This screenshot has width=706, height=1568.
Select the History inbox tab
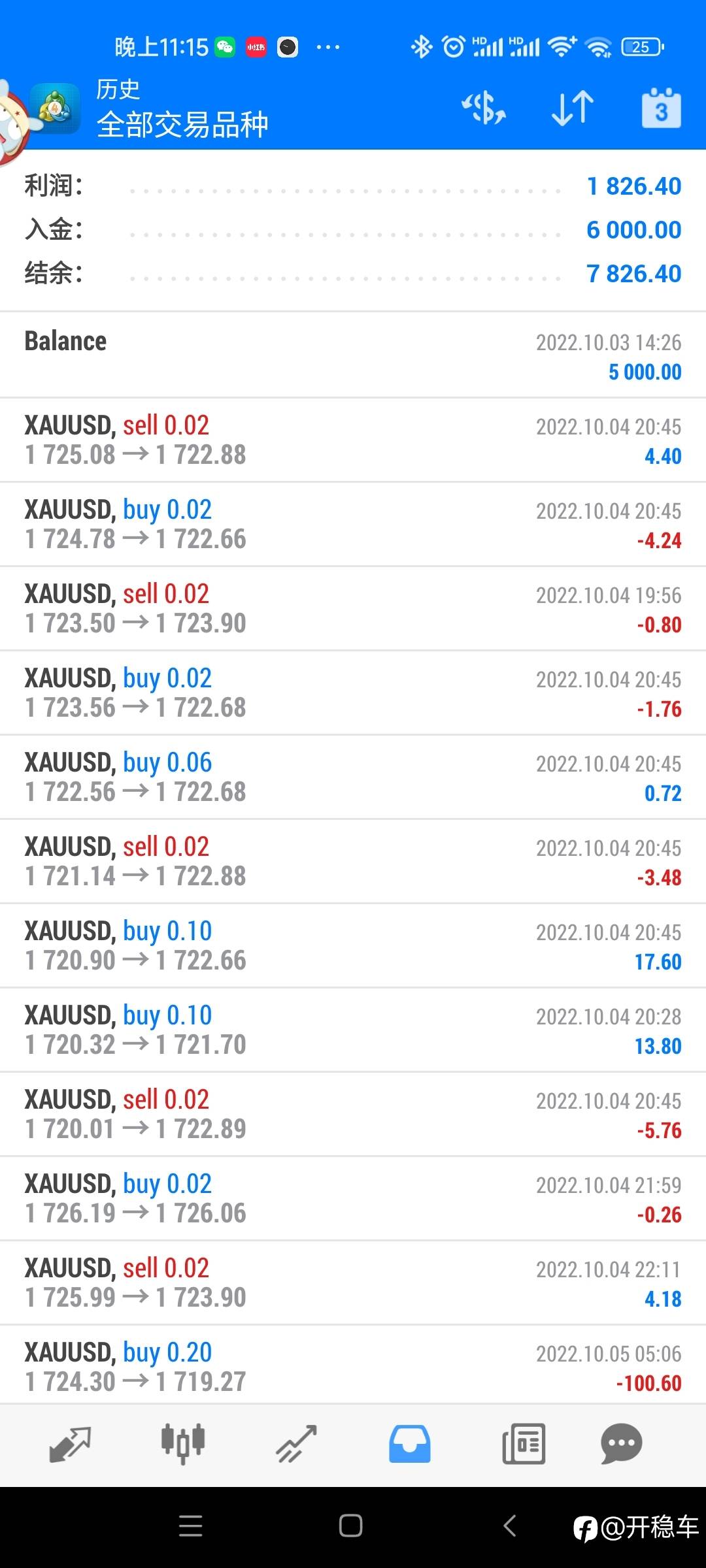coord(410,1445)
